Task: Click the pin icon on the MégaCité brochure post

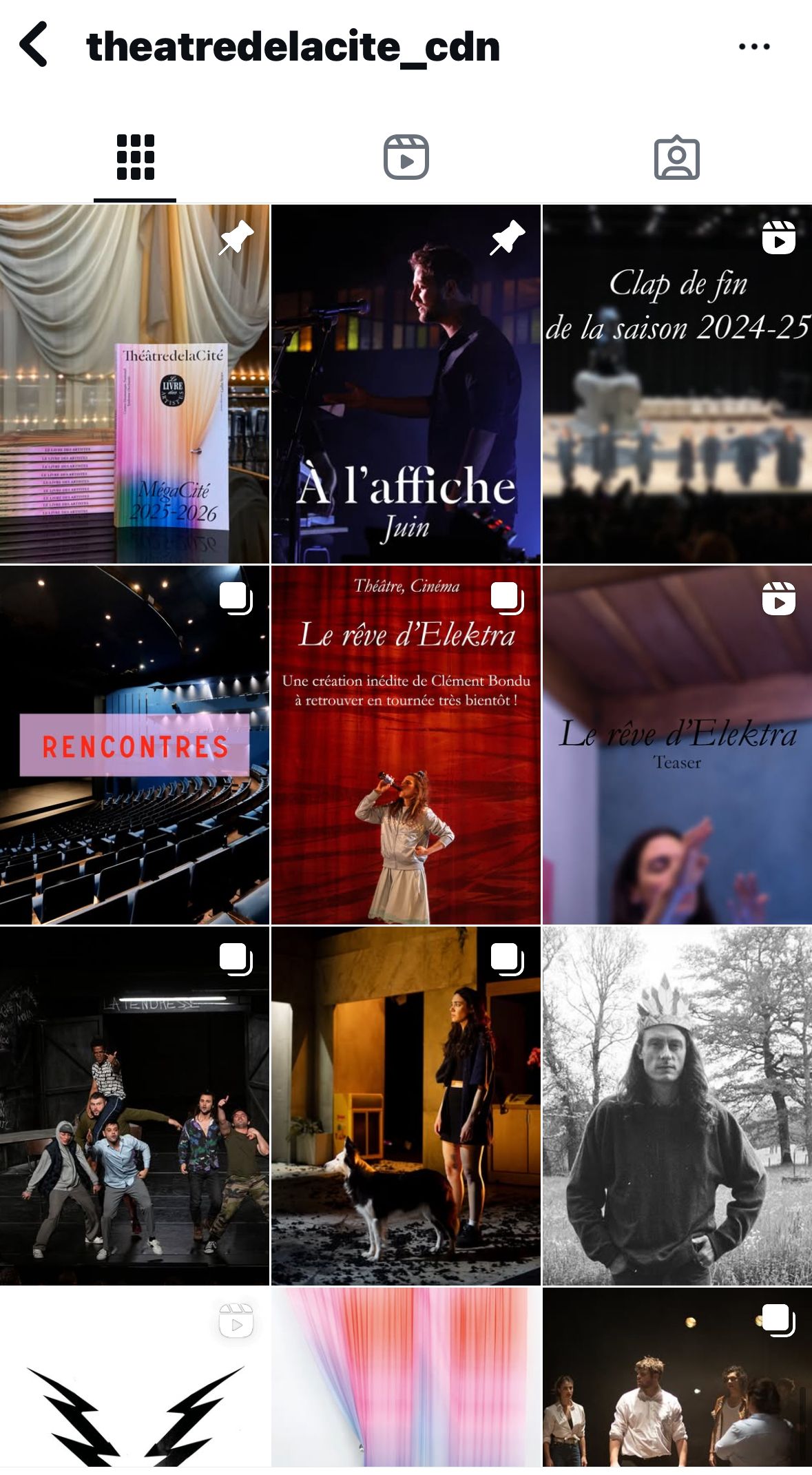Action: pyautogui.click(x=233, y=240)
